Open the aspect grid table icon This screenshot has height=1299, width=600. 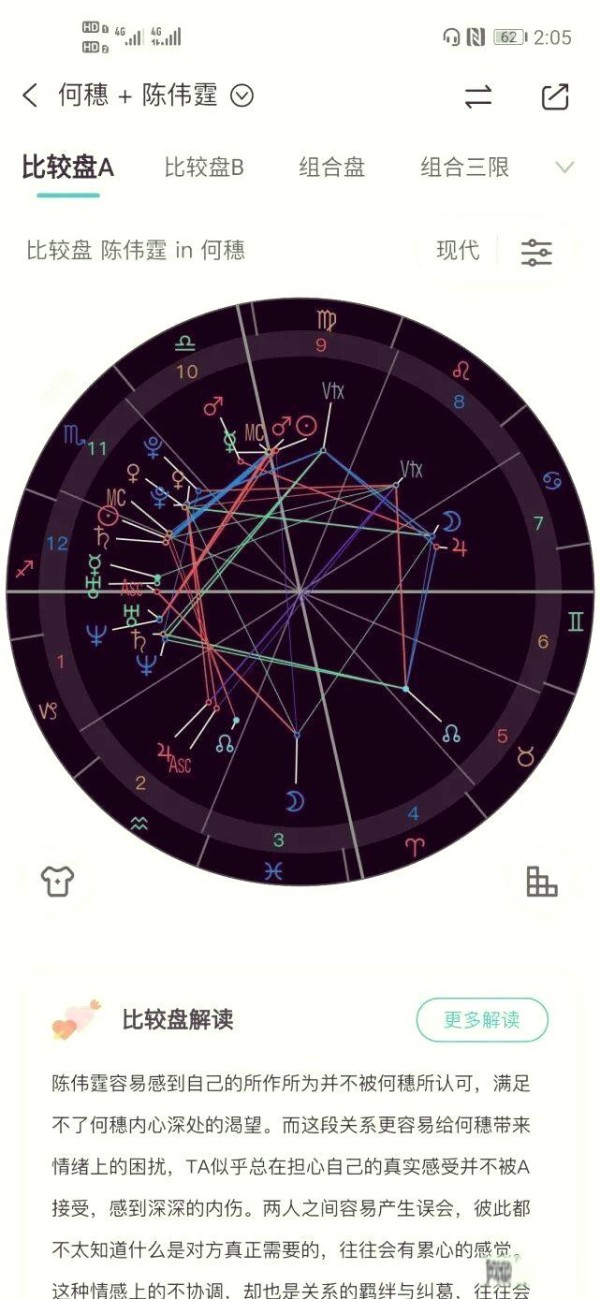[541, 881]
